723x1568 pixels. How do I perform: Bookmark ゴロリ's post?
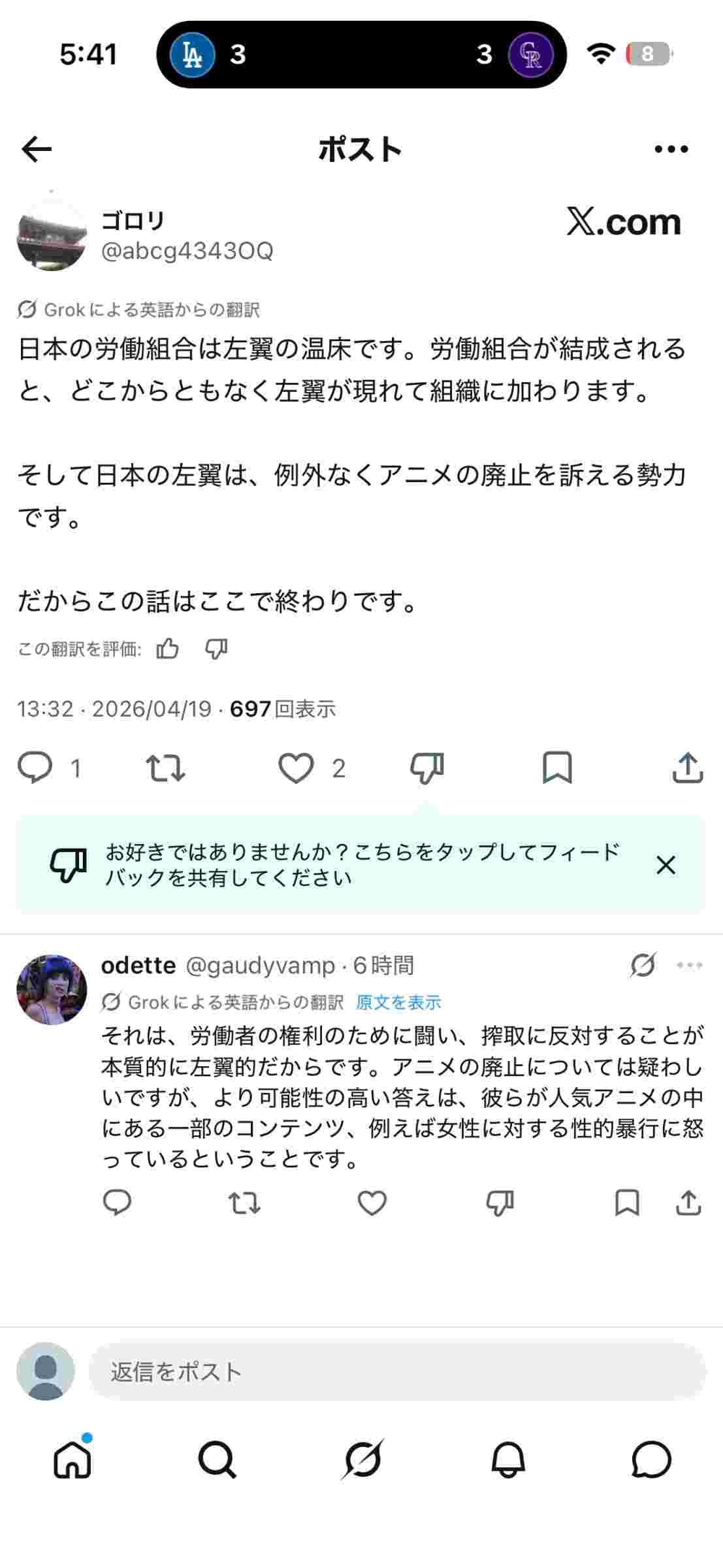(x=557, y=768)
